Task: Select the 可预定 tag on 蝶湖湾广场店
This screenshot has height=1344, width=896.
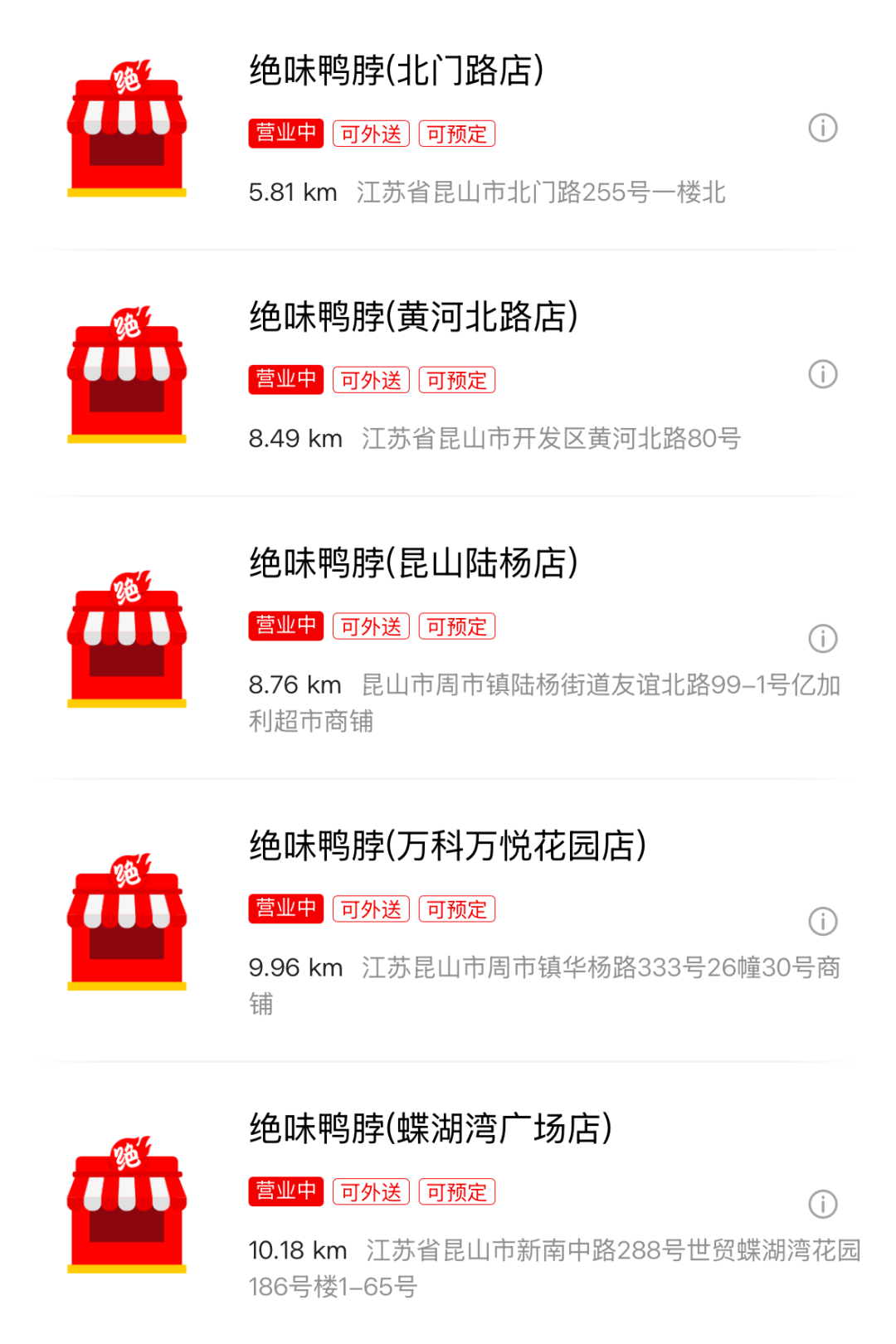Action: pyautogui.click(x=457, y=1192)
